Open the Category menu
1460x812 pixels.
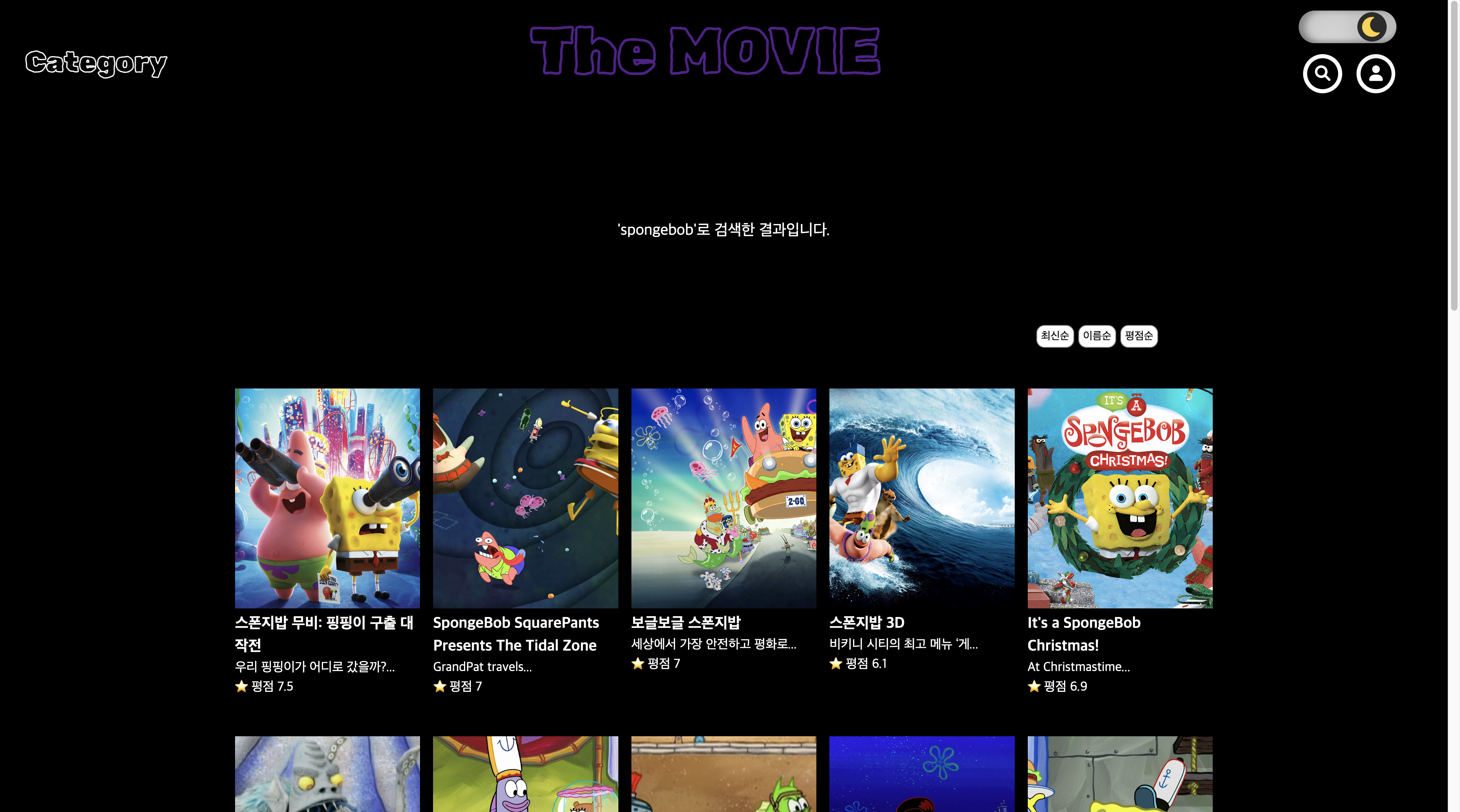97,62
